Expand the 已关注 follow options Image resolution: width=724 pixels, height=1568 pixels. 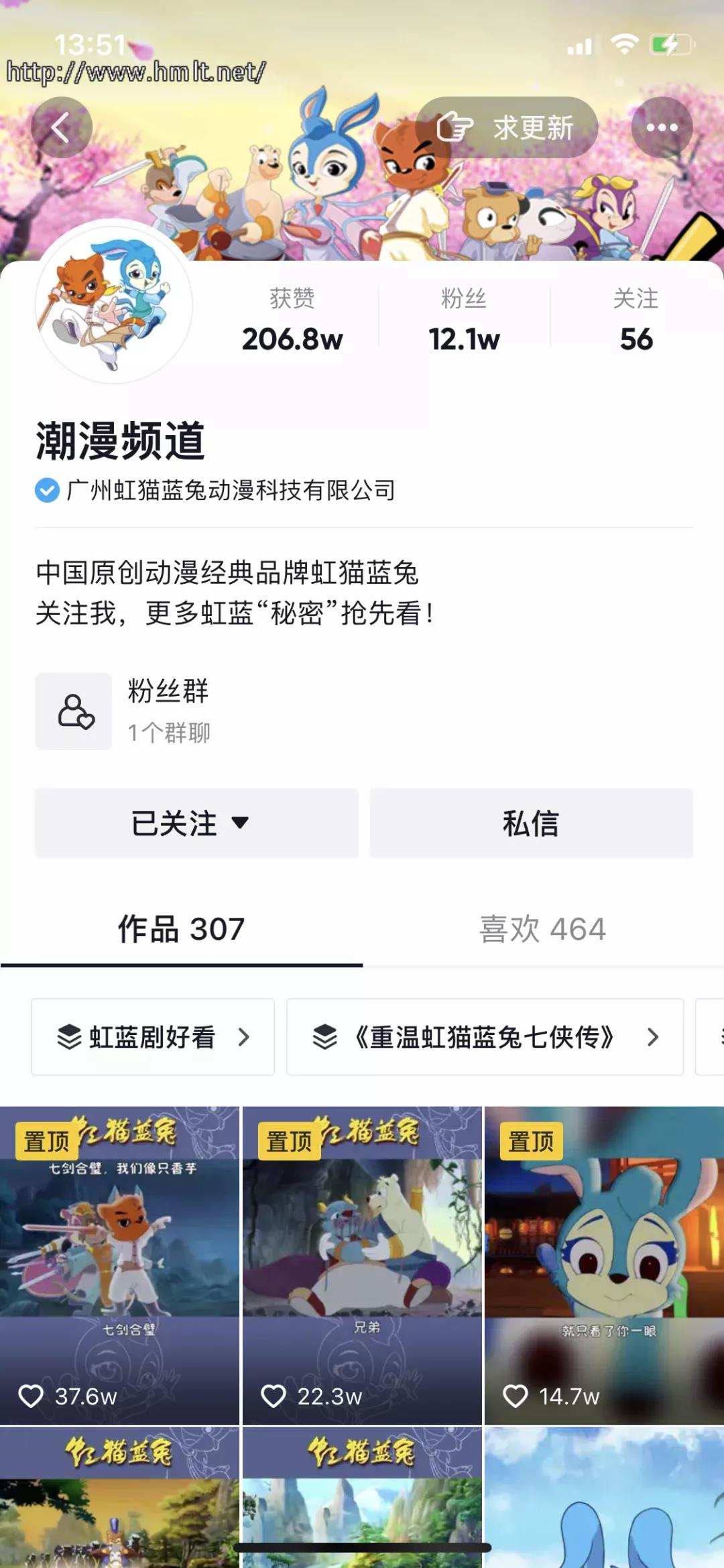196,823
